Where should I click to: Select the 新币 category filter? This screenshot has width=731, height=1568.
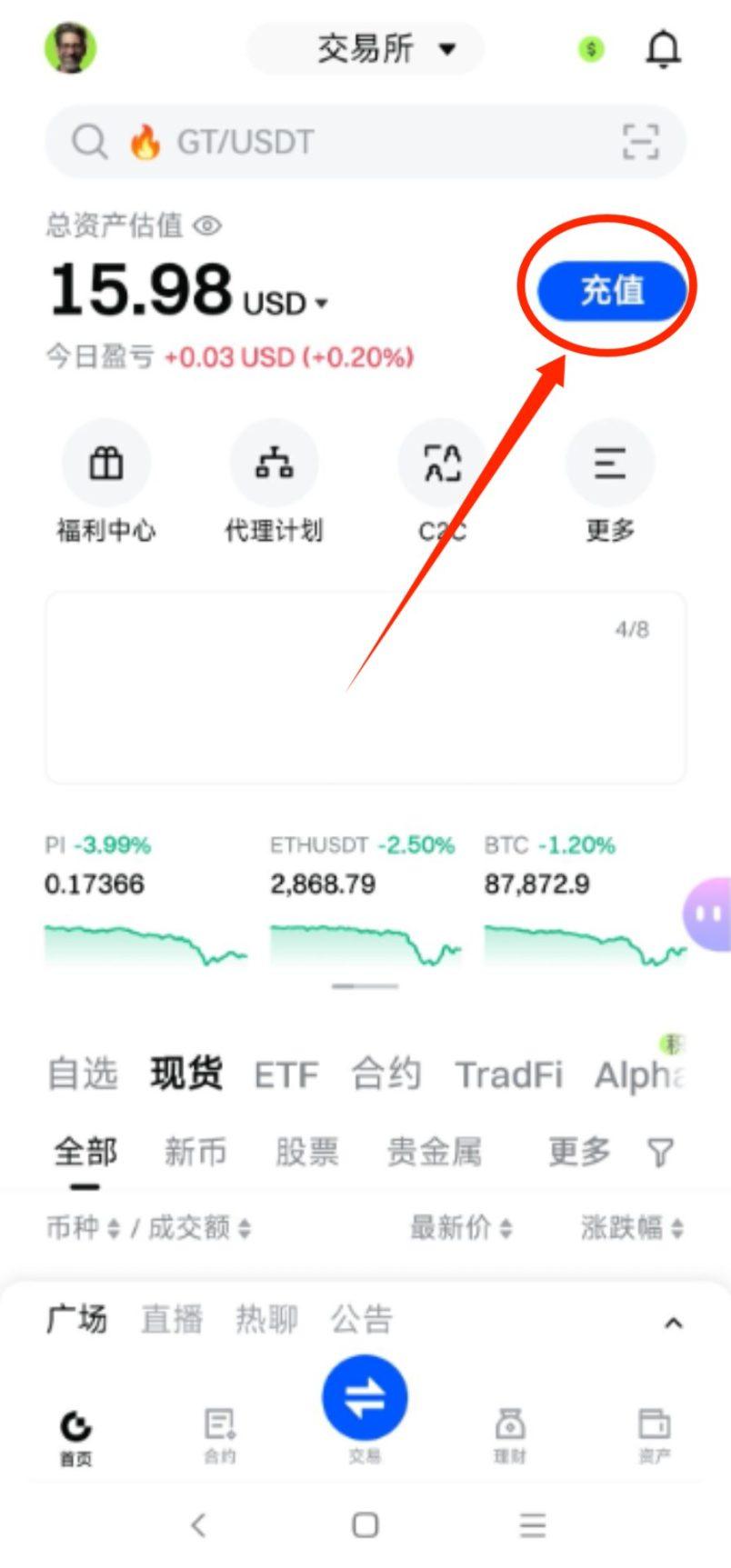point(195,1153)
